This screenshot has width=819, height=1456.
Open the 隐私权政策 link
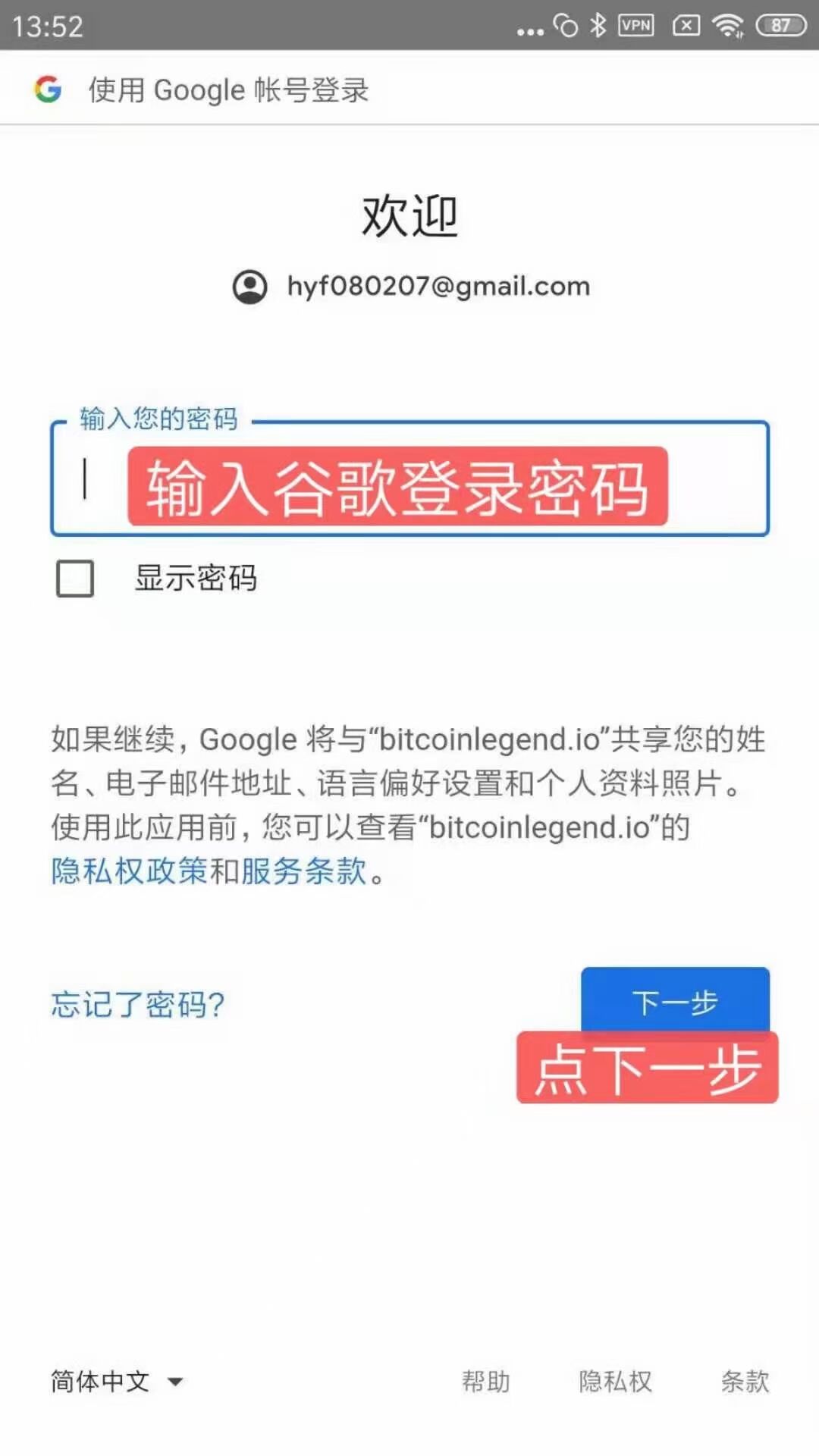[x=129, y=871]
